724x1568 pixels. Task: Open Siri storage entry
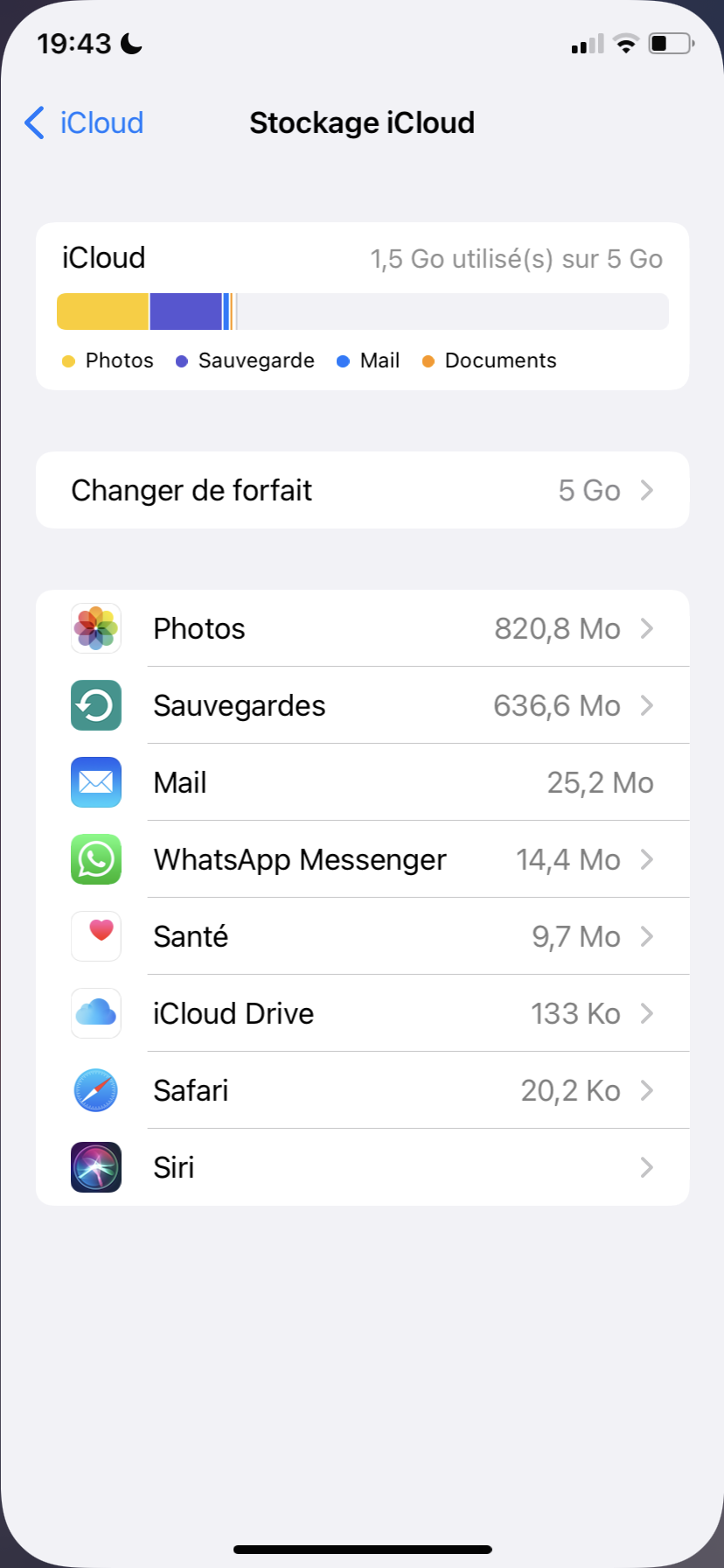click(362, 1167)
